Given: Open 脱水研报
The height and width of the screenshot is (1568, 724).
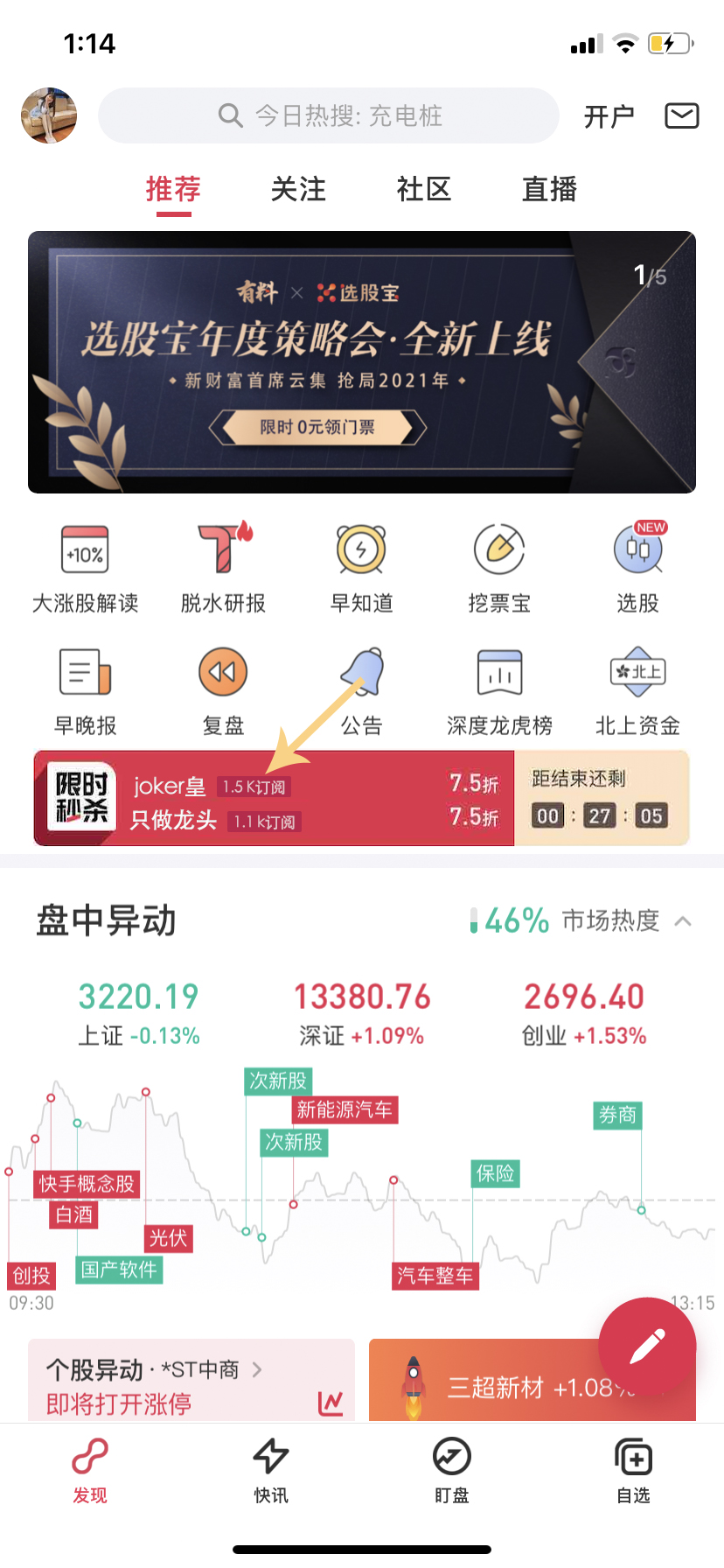Looking at the screenshot, I should pyautogui.click(x=223, y=569).
